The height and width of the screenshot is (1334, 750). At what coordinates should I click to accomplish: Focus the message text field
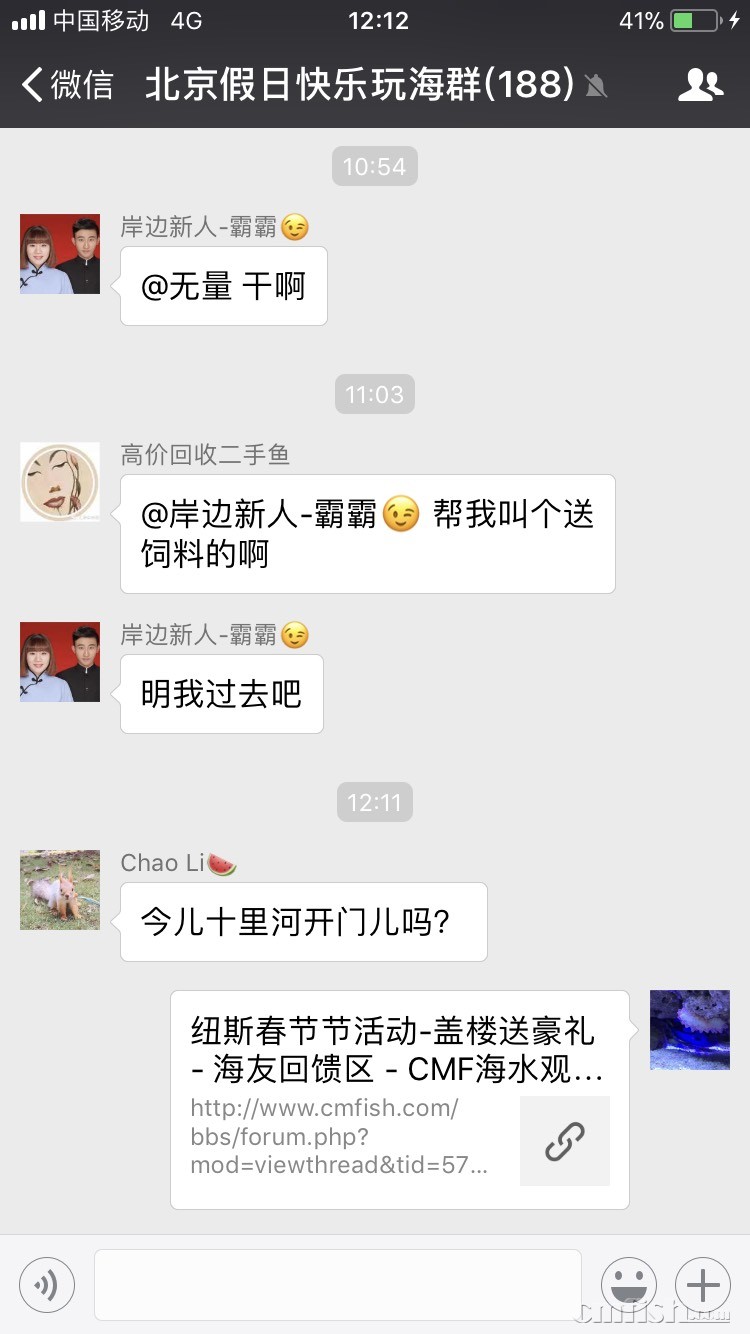337,1284
